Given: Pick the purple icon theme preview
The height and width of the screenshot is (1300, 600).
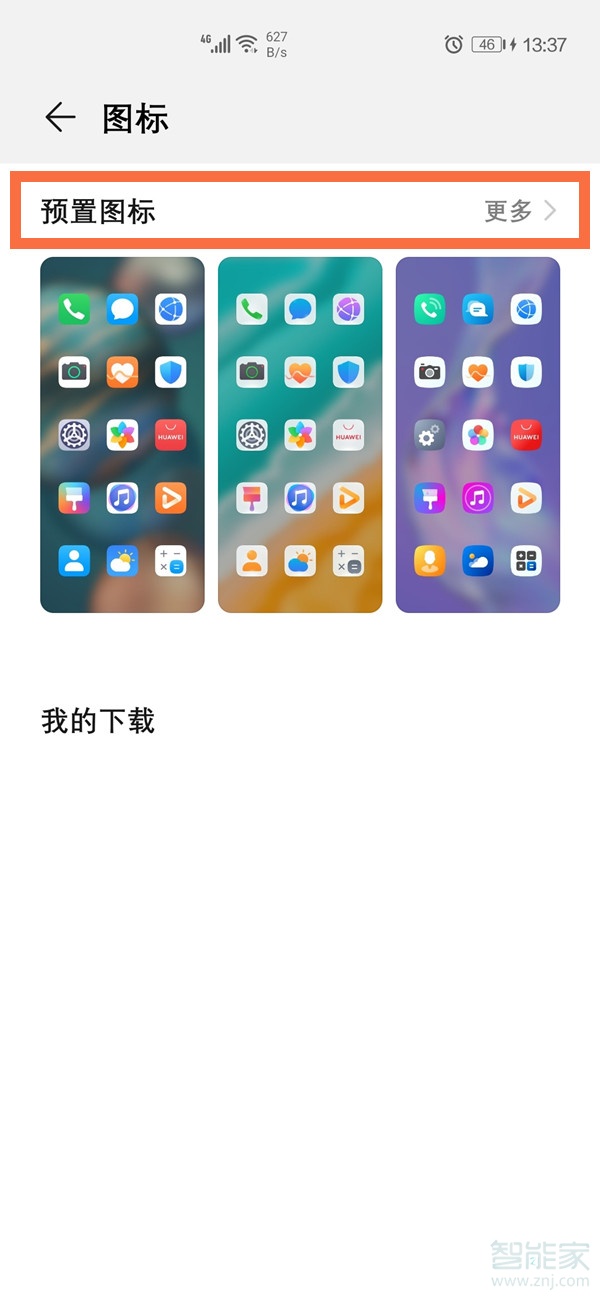Looking at the screenshot, I should point(478,435).
